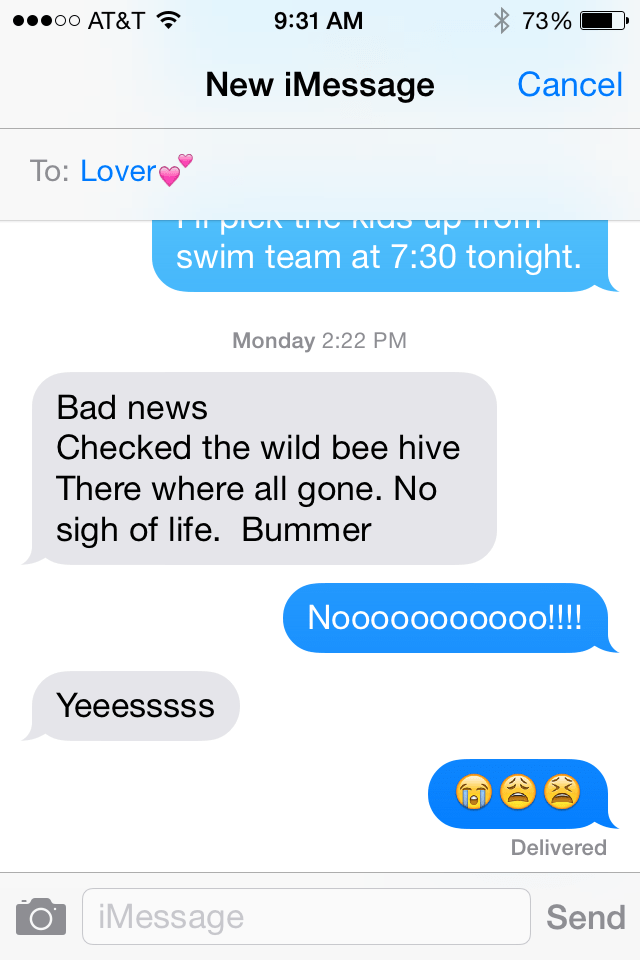Open the camera to attach a photo
Image resolution: width=640 pixels, height=960 pixels.
pos(41,916)
